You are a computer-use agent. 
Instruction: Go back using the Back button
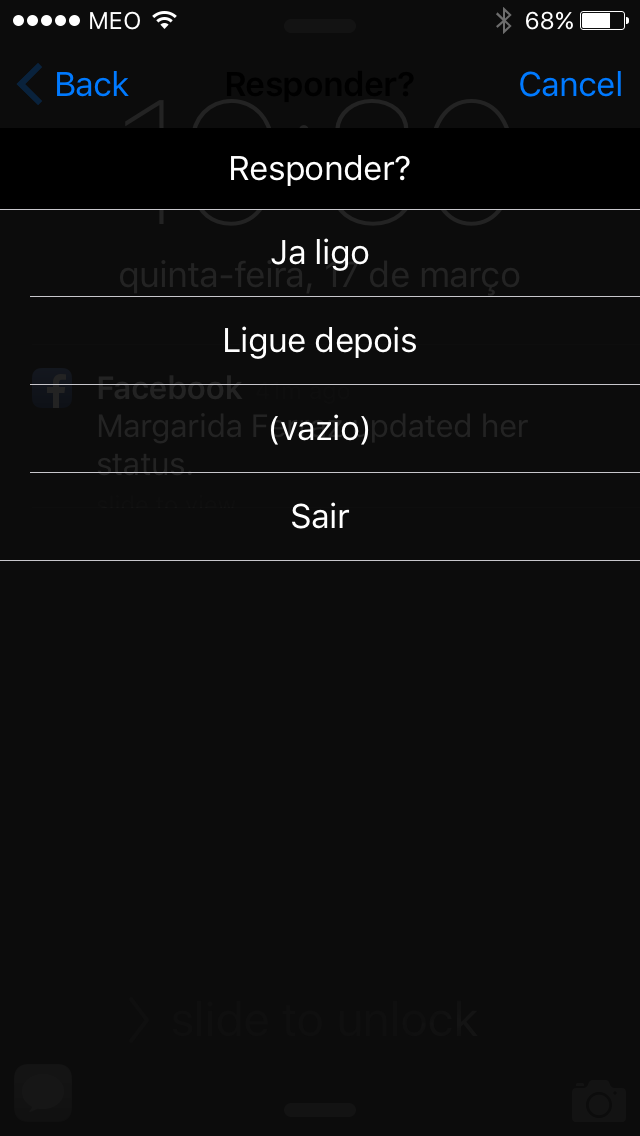point(72,85)
